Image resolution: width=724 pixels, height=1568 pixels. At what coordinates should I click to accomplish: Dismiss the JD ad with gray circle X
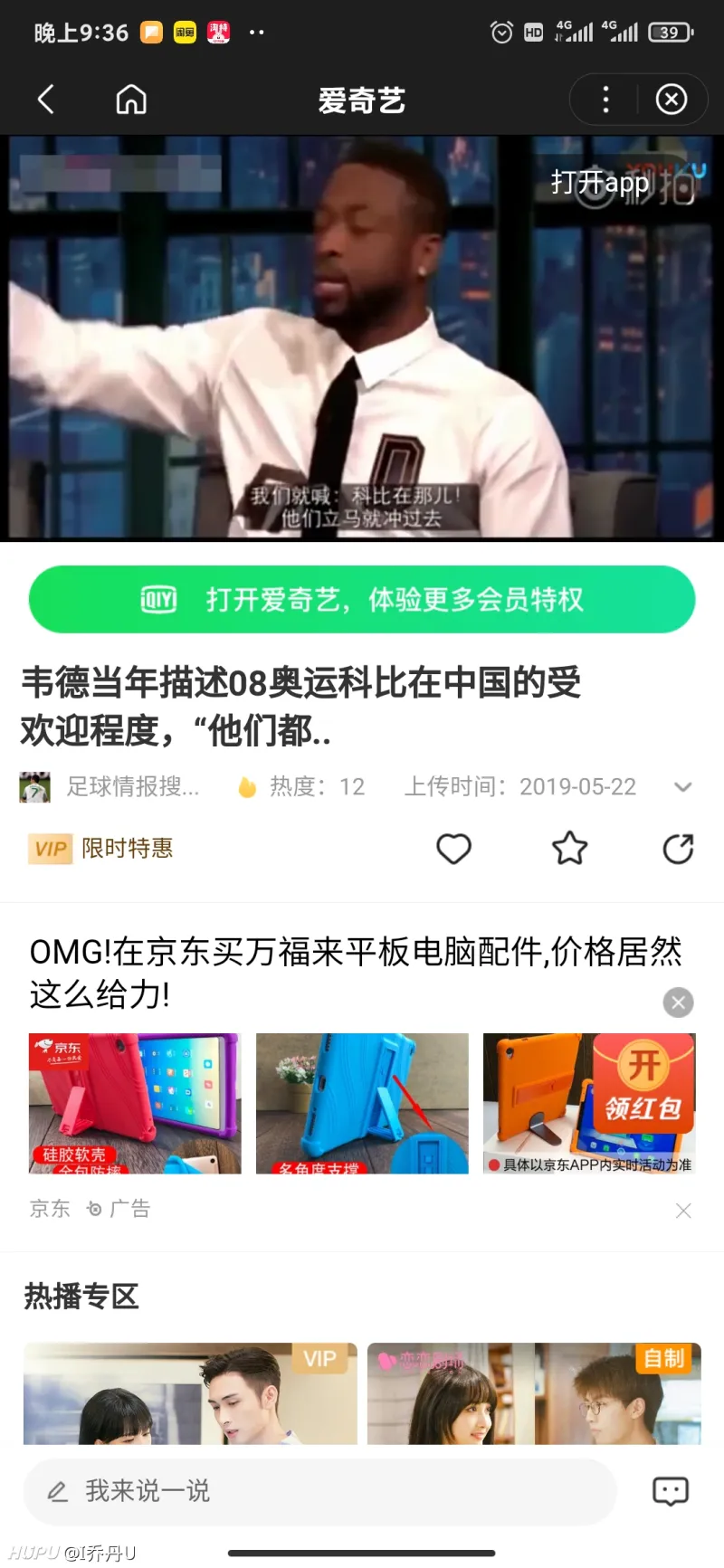(678, 1002)
